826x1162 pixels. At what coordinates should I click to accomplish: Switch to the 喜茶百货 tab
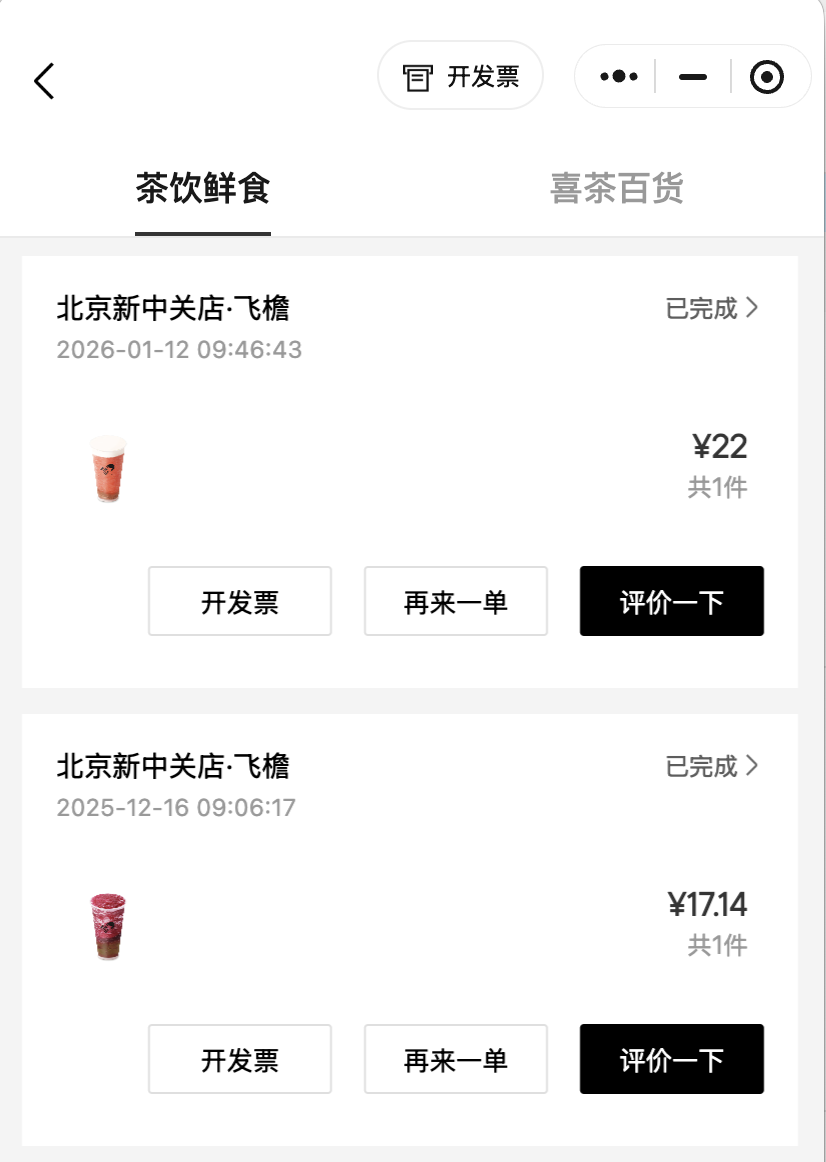[x=616, y=189]
